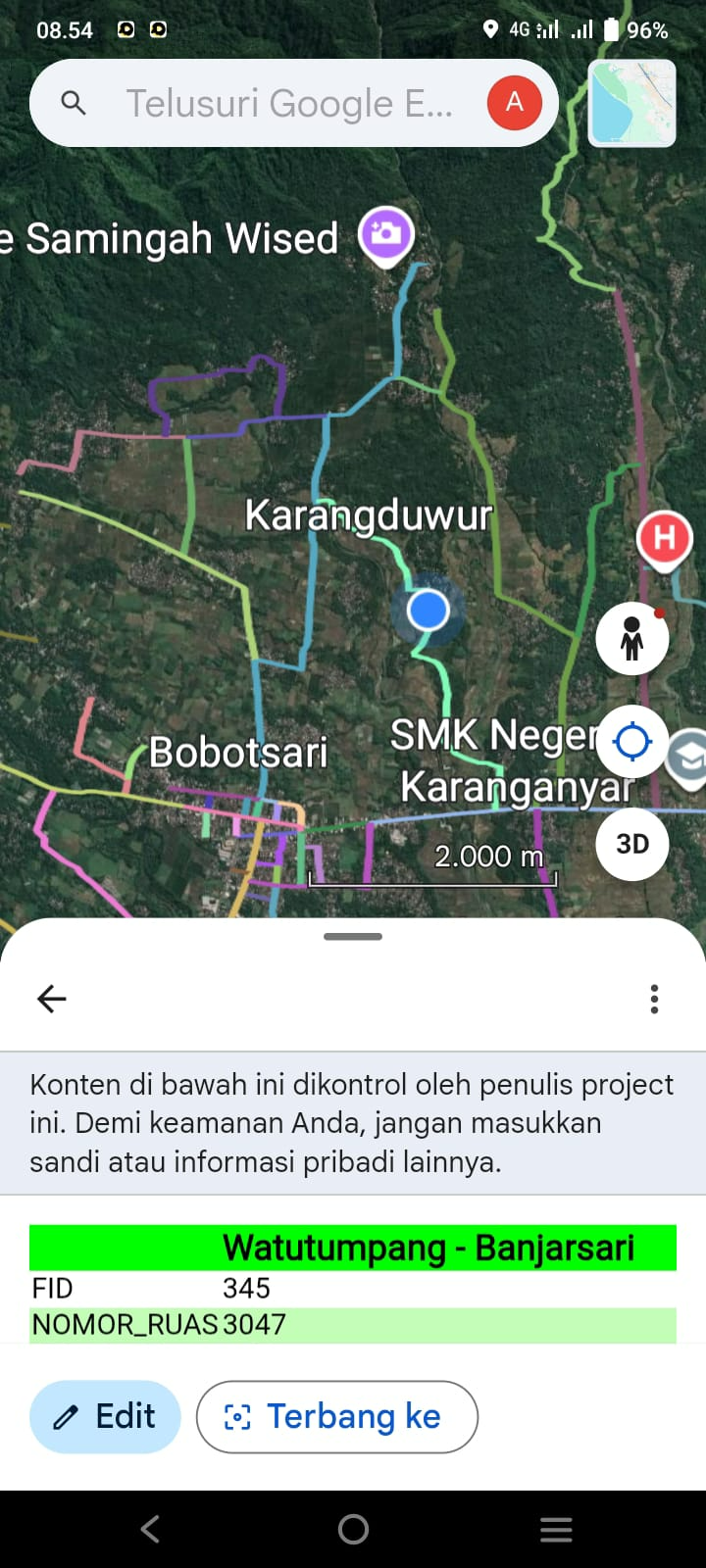The image size is (706, 1568).
Task: Edit the Watutumpang - Banjarsari feature
Action: [105, 1416]
